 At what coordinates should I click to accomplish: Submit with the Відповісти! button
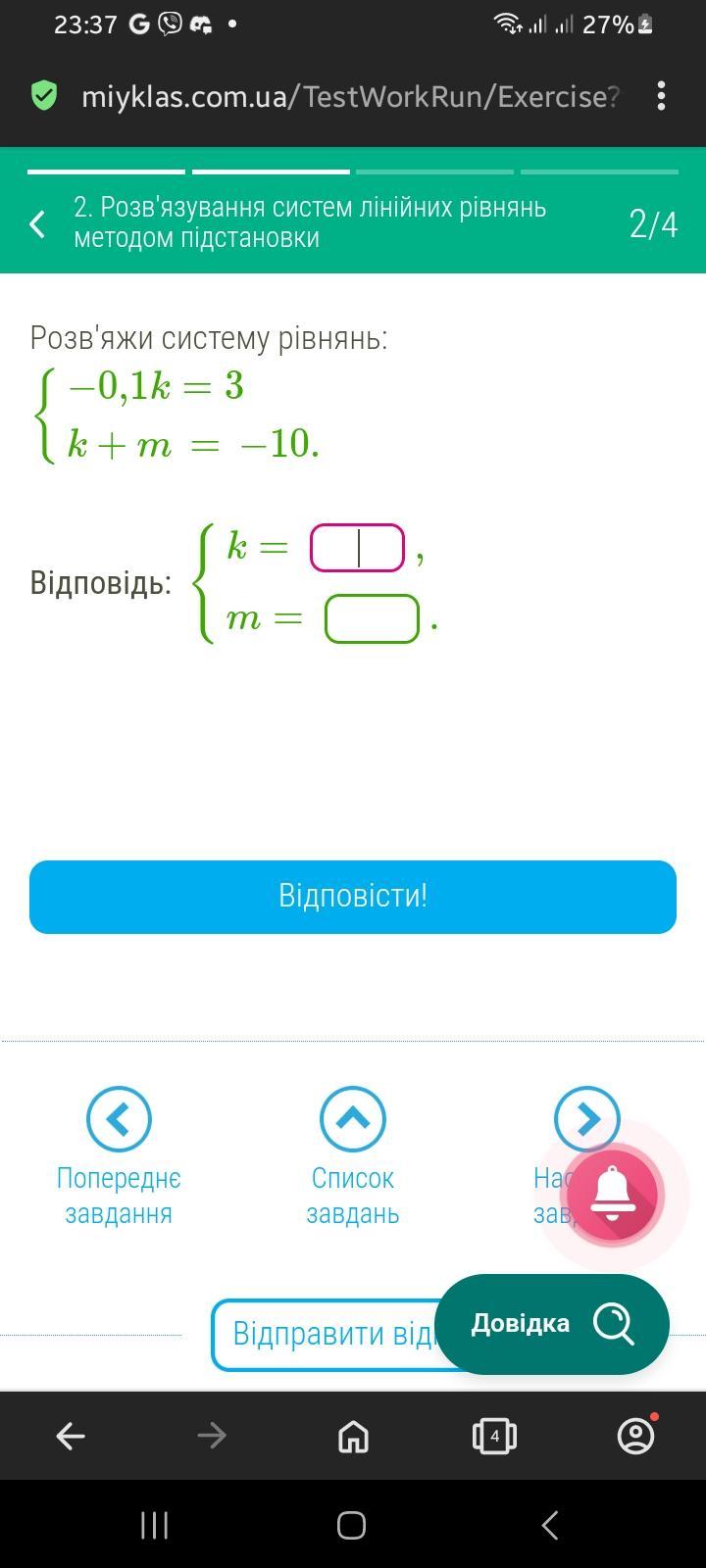353,897
